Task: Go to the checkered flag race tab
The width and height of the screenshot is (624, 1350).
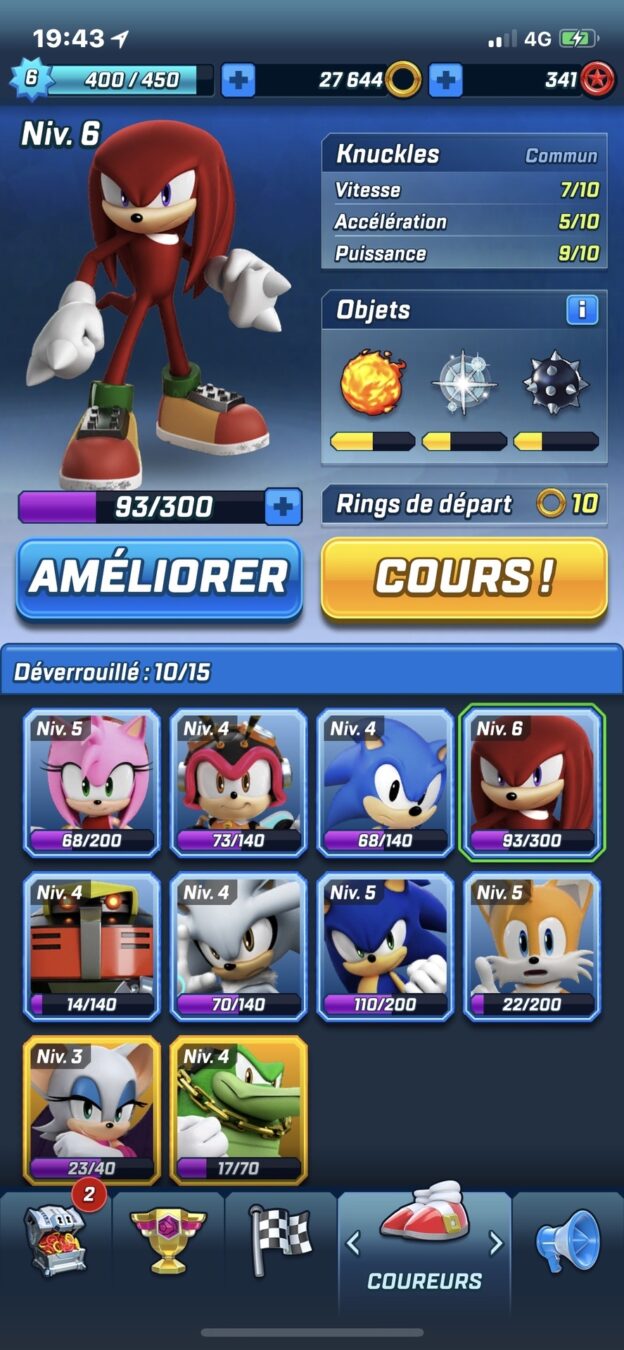Action: [x=281, y=1240]
